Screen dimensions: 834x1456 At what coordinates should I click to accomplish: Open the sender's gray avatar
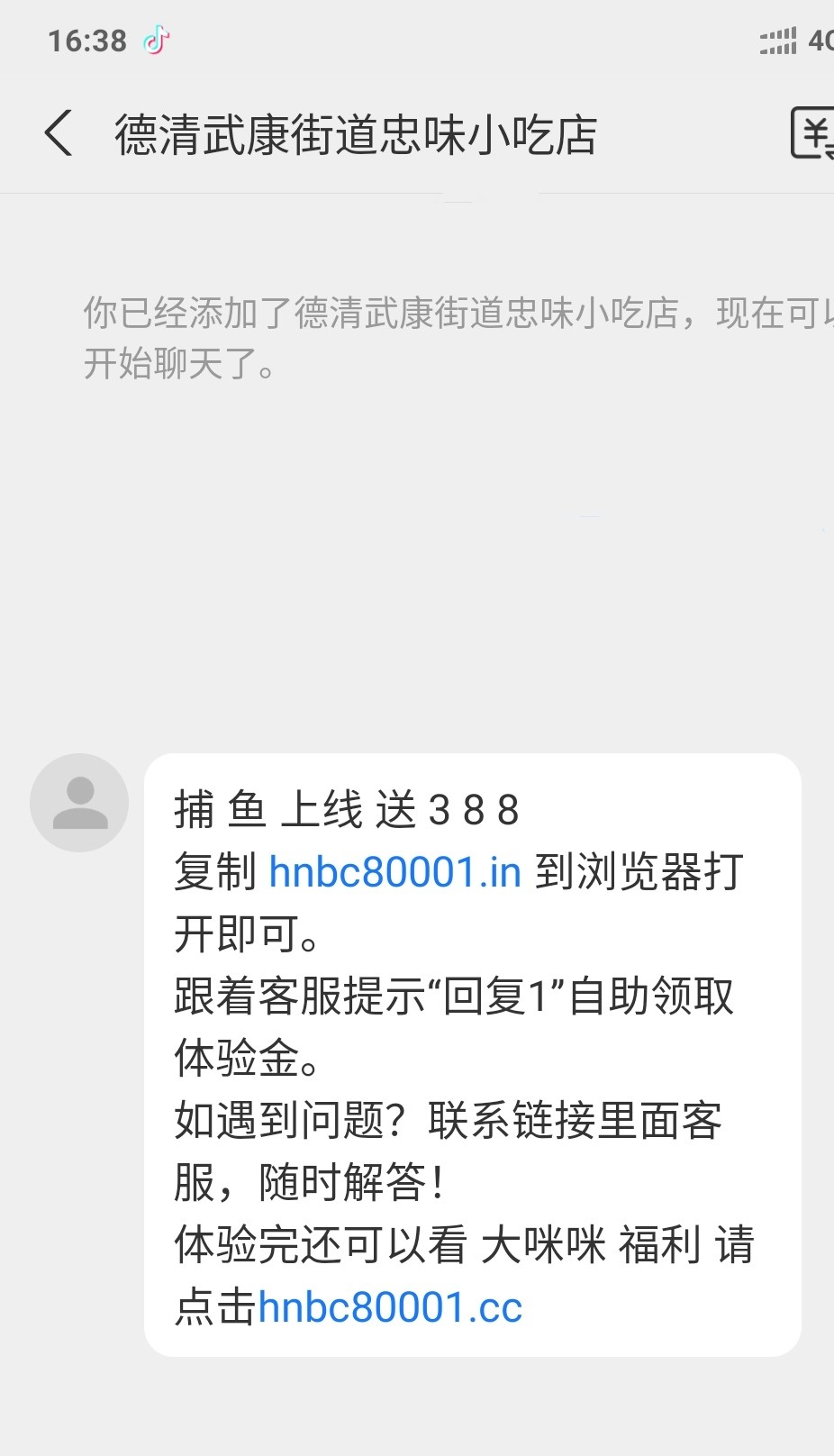coord(79,802)
